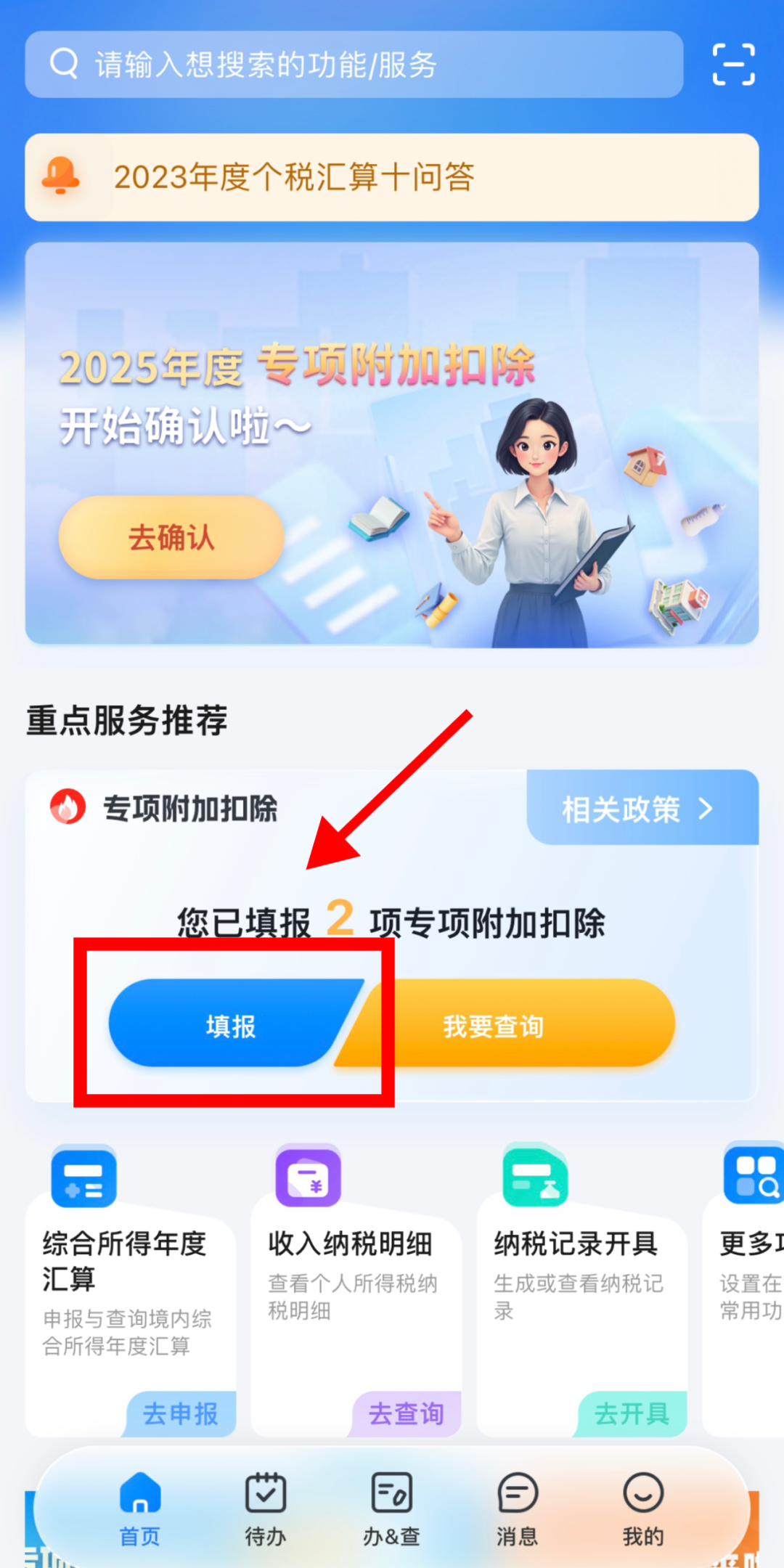Open the scan icon at top right
784x1568 pixels.
coord(733,65)
